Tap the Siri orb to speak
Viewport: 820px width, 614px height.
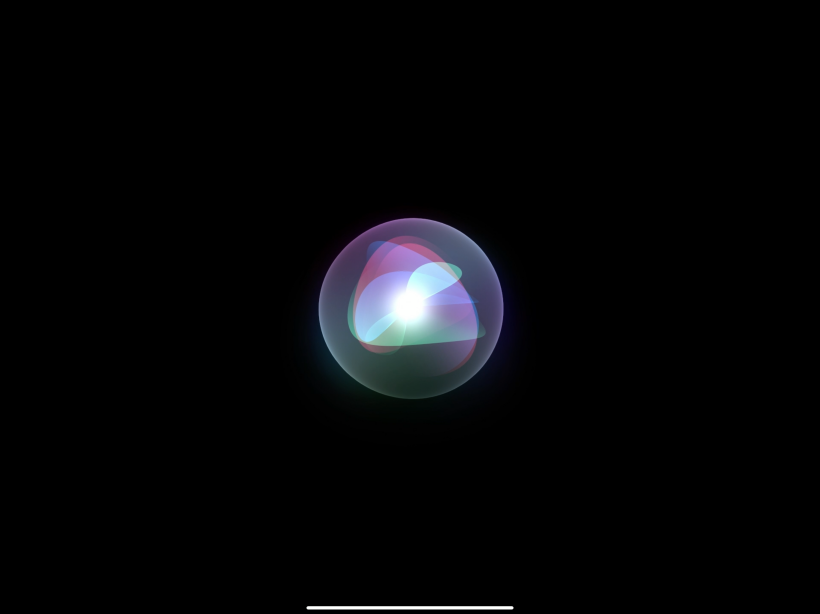410,308
